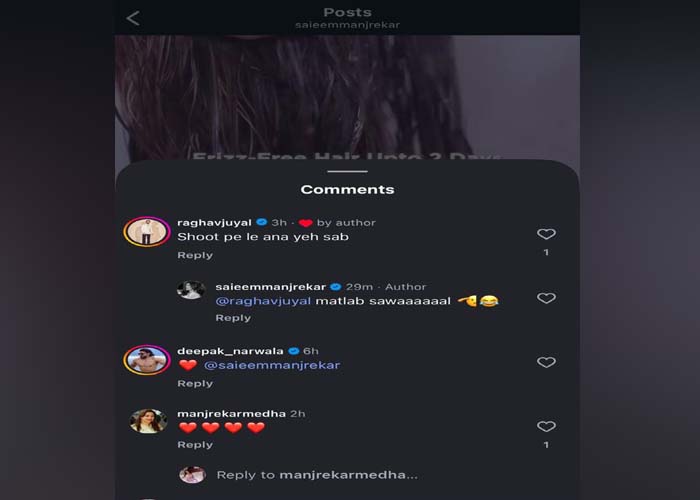Focus the Reply to manjrekarmedha text field
The height and width of the screenshot is (500, 700).
click(x=317, y=475)
